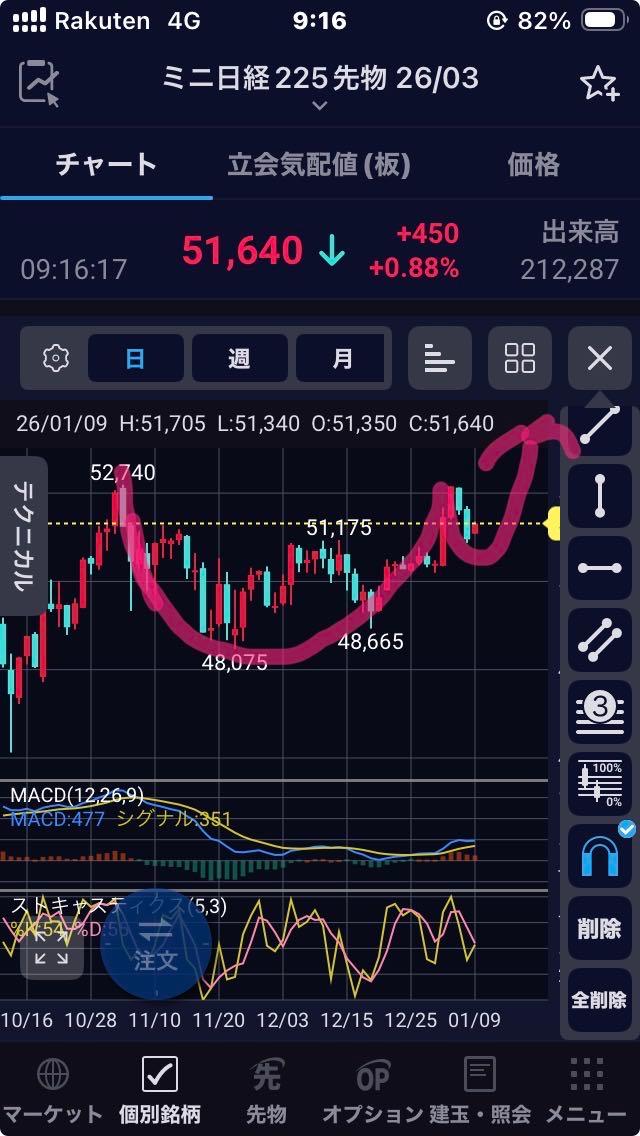This screenshot has height=1136, width=640.
Task: Open the multi-chart grid layout
Action: click(x=520, y=358)
